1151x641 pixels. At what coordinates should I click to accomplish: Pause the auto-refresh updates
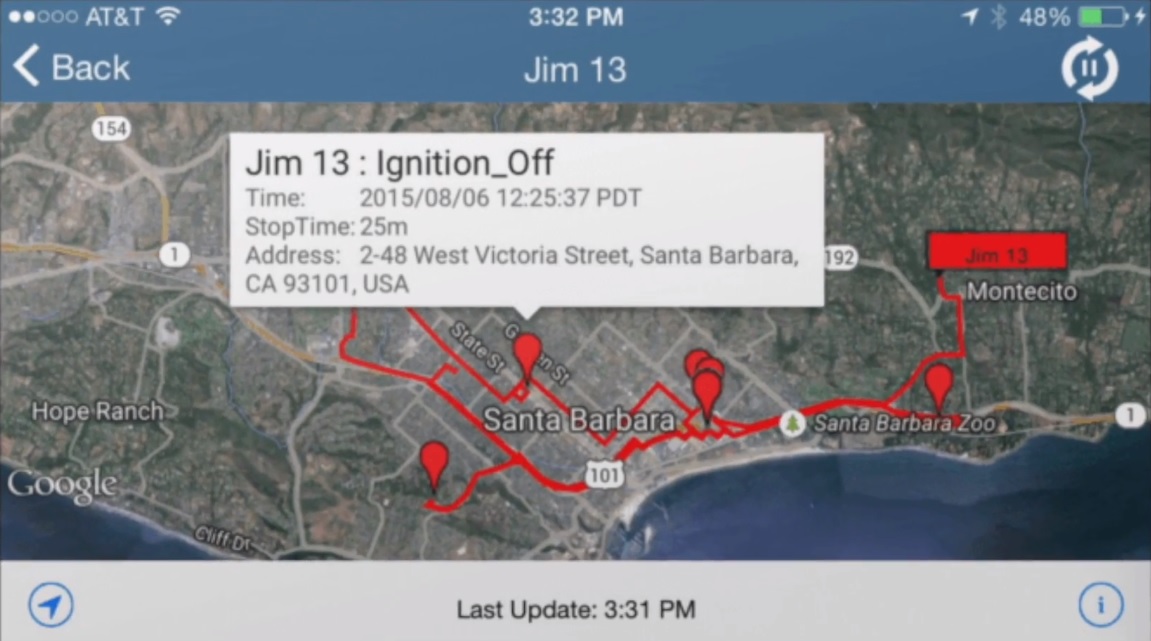pos(1089,68)
